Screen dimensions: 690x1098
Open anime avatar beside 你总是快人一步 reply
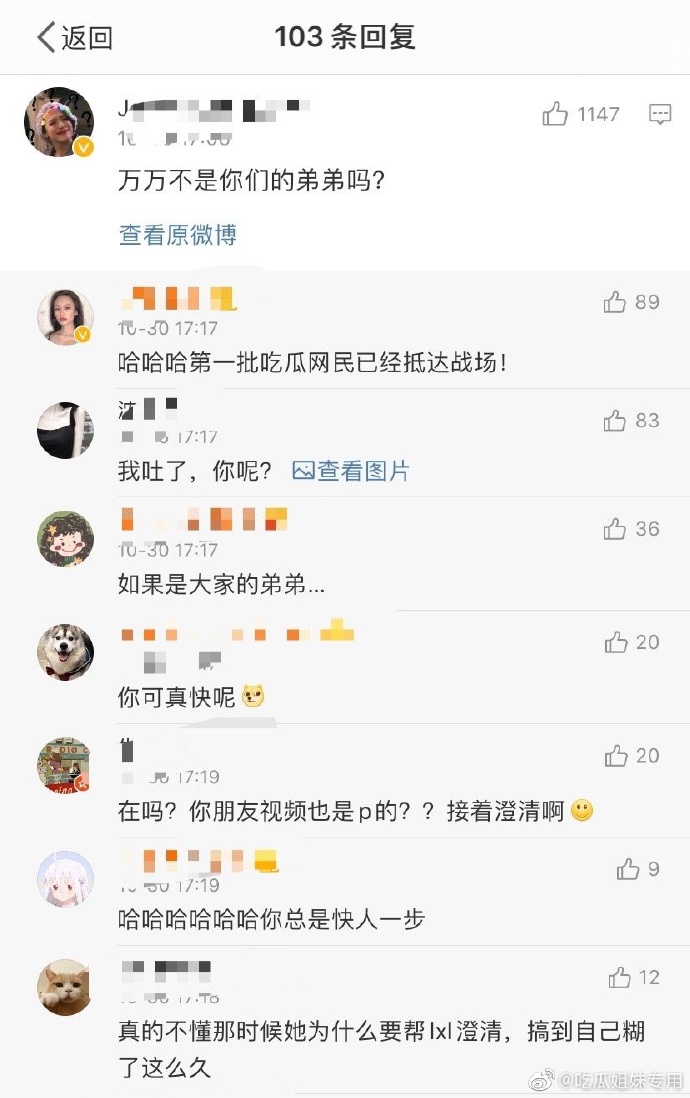pos(65,879)
